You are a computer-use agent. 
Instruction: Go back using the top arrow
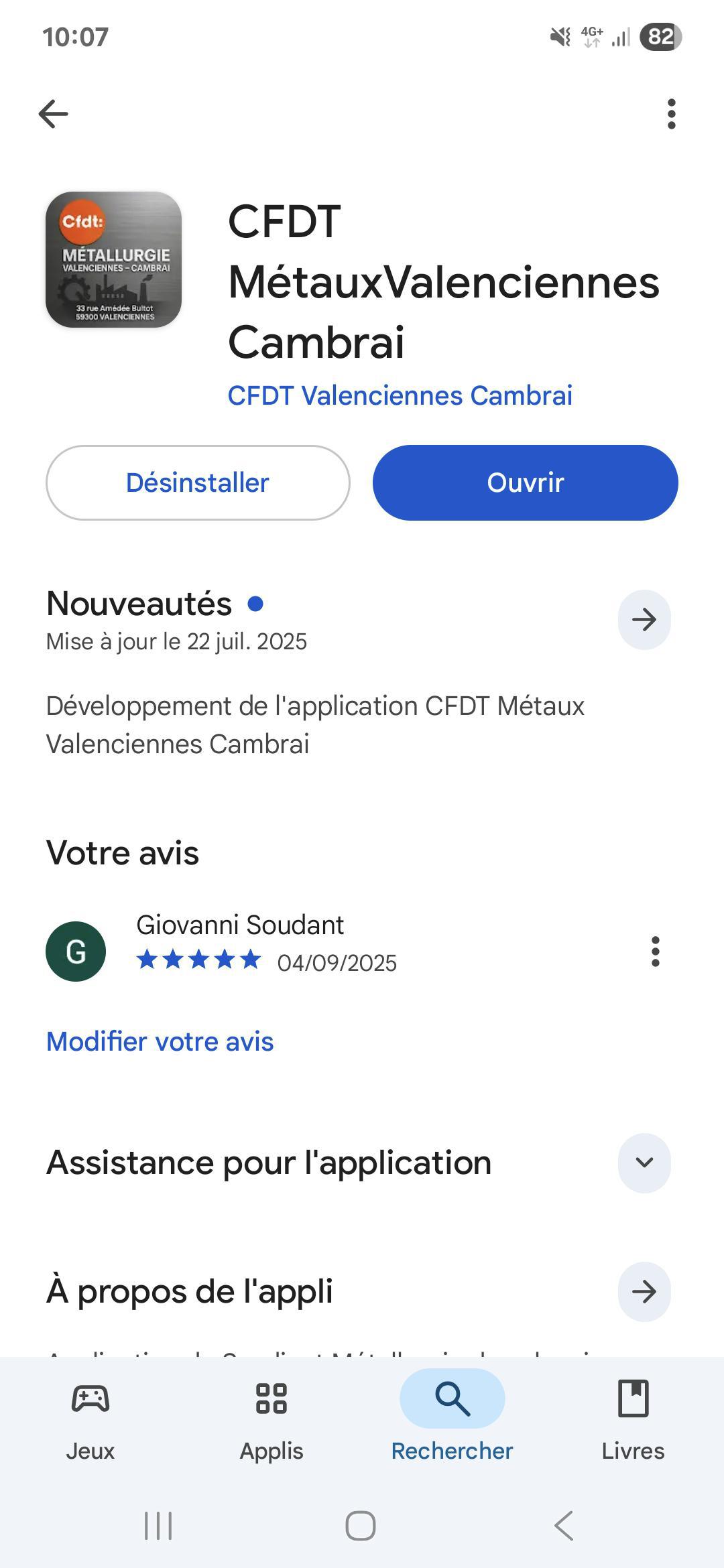[54, 114]
